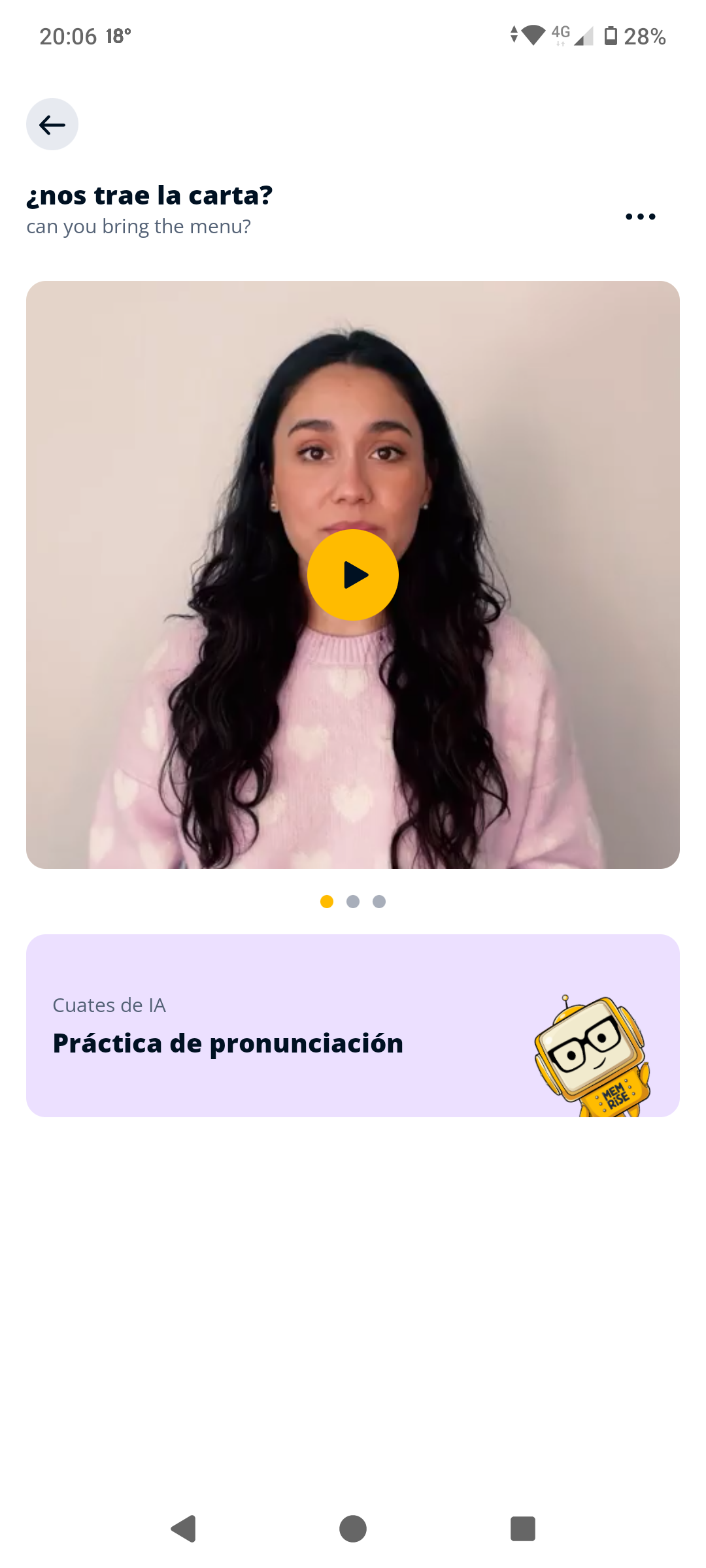
Task: Play the pronunciation video
Action: click(x=352, y=575)
